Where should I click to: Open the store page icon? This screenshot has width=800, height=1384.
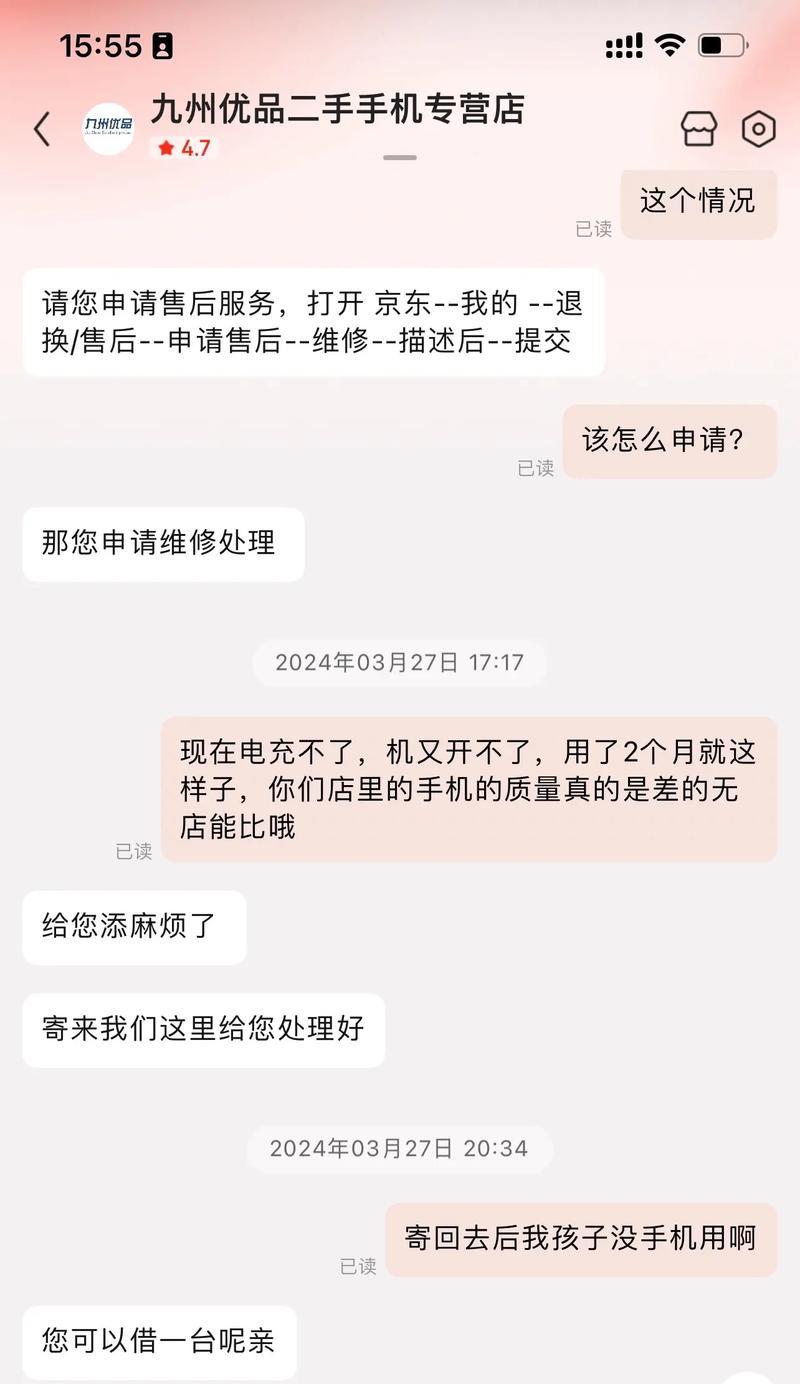[x=699, y=129]
